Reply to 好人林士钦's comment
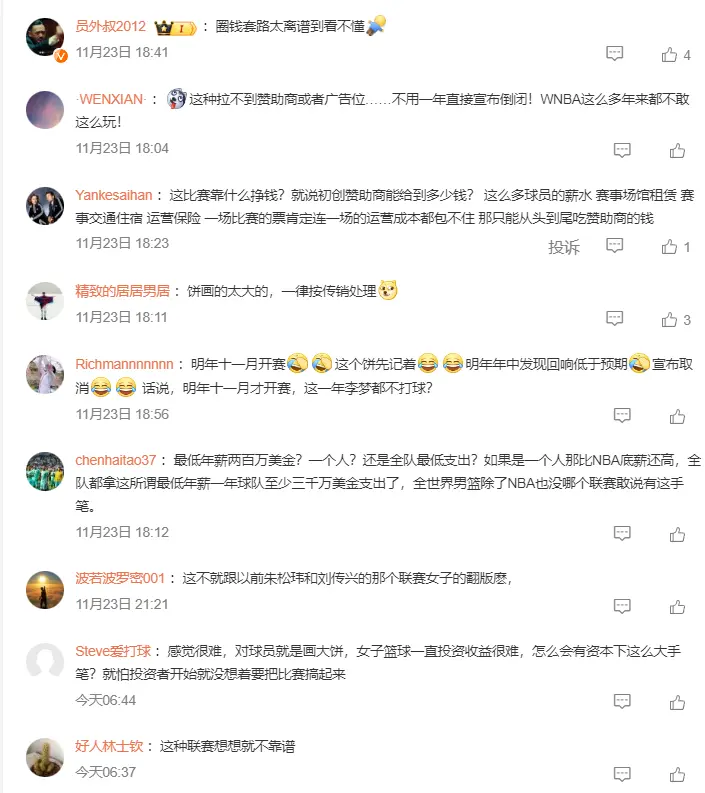Screen dimensions: 705x793 622,774
